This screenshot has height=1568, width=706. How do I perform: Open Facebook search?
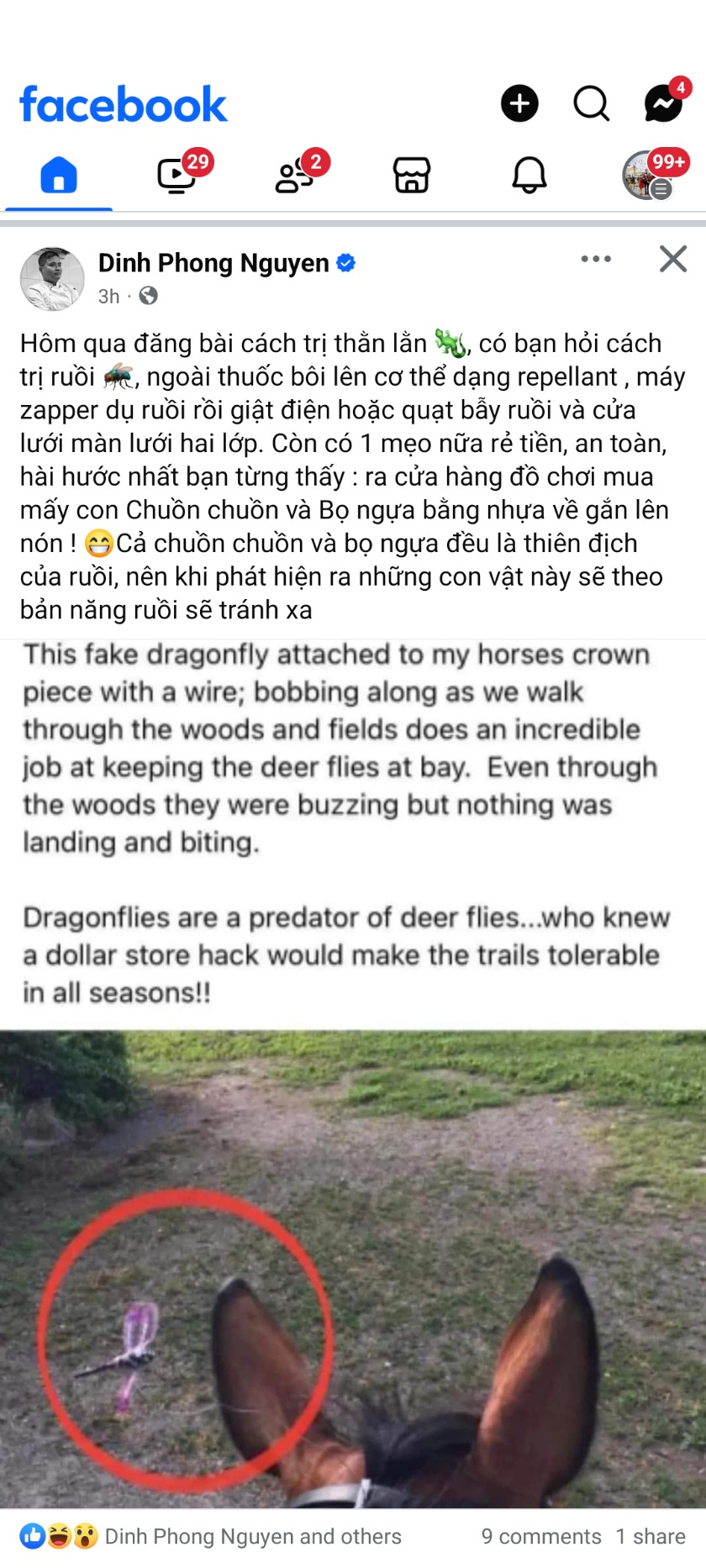tap(592, 103)
